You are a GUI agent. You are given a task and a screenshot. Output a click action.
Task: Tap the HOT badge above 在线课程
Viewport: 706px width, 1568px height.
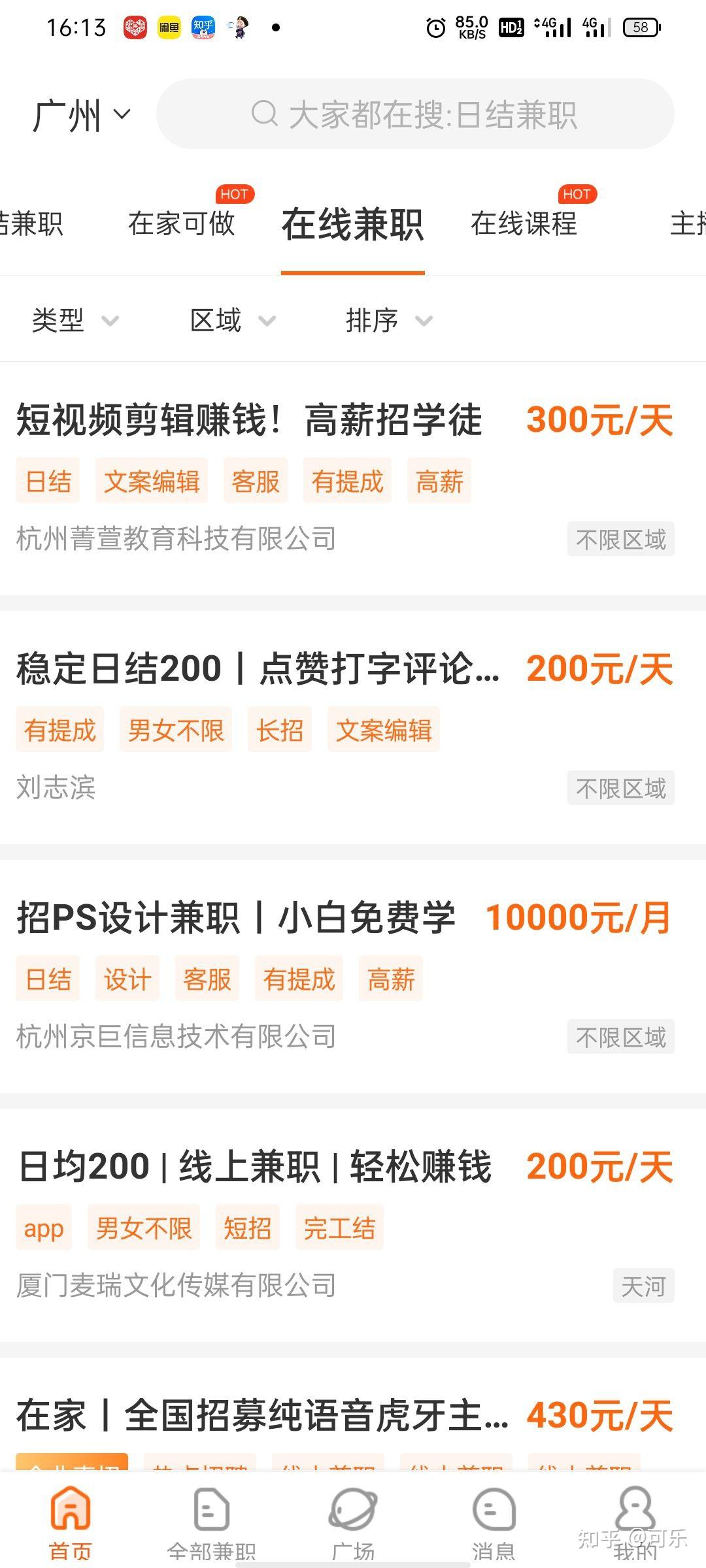(x=575, y=194)
